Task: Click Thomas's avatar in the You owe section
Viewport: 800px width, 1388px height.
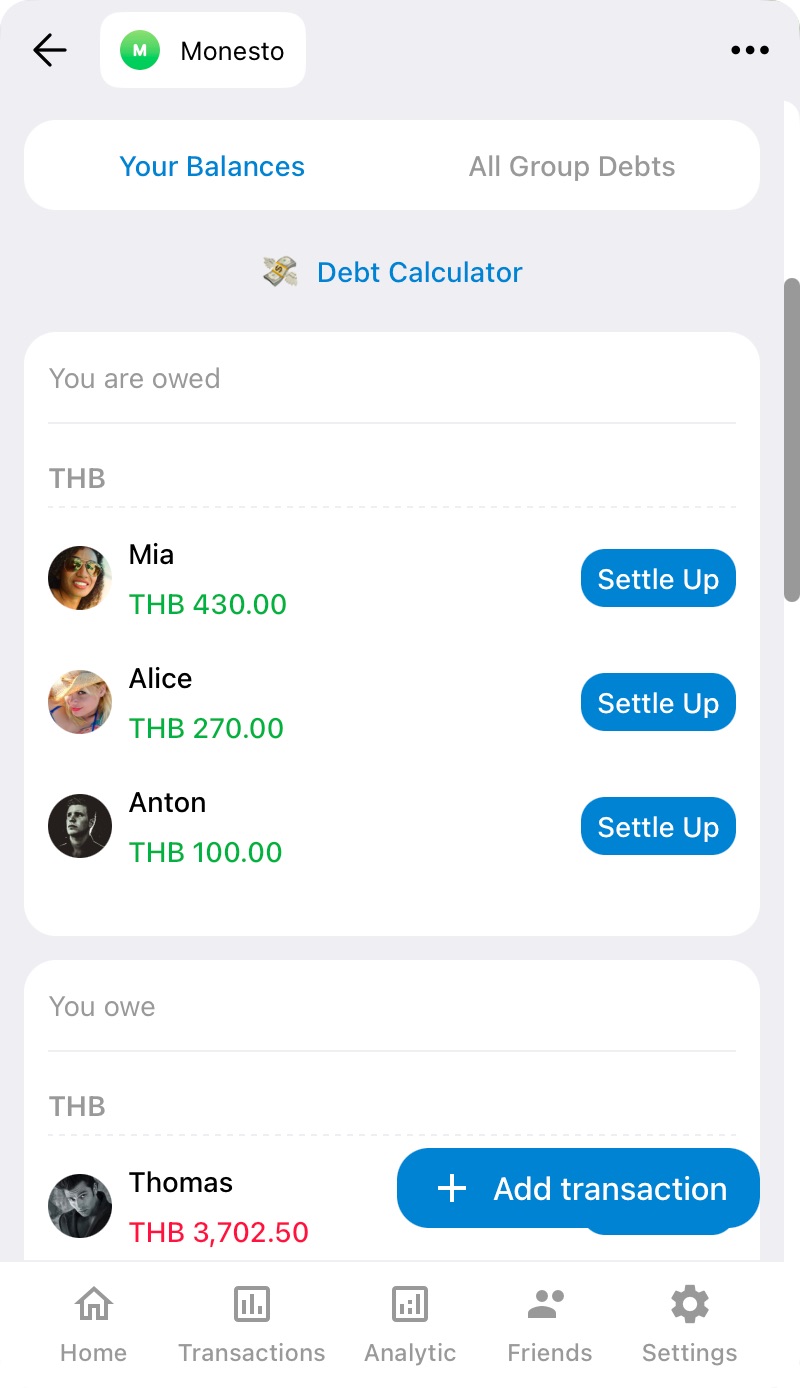Action: click(x=80, y=1206)
